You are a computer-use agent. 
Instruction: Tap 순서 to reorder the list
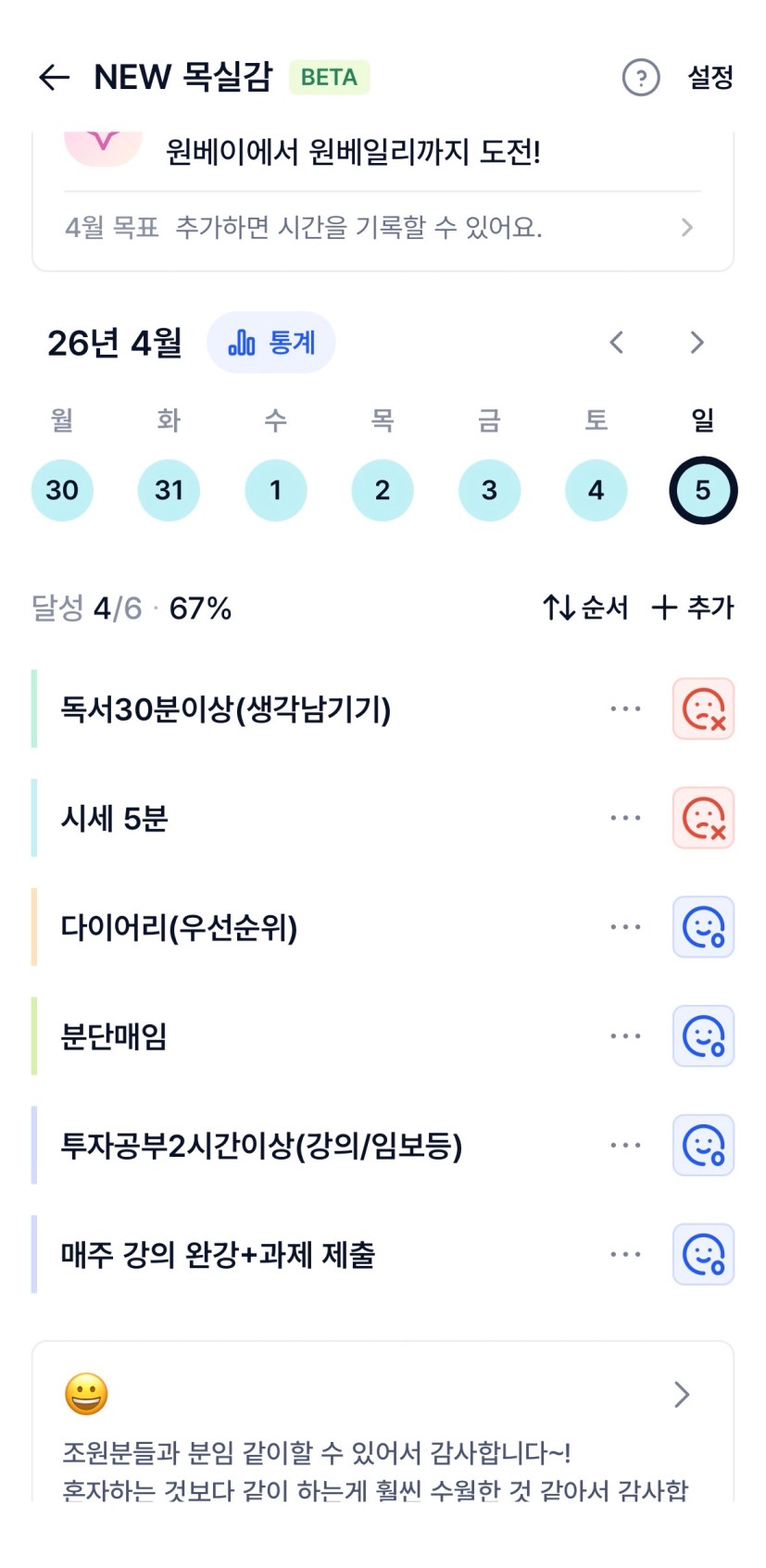(x=585, y=608)
